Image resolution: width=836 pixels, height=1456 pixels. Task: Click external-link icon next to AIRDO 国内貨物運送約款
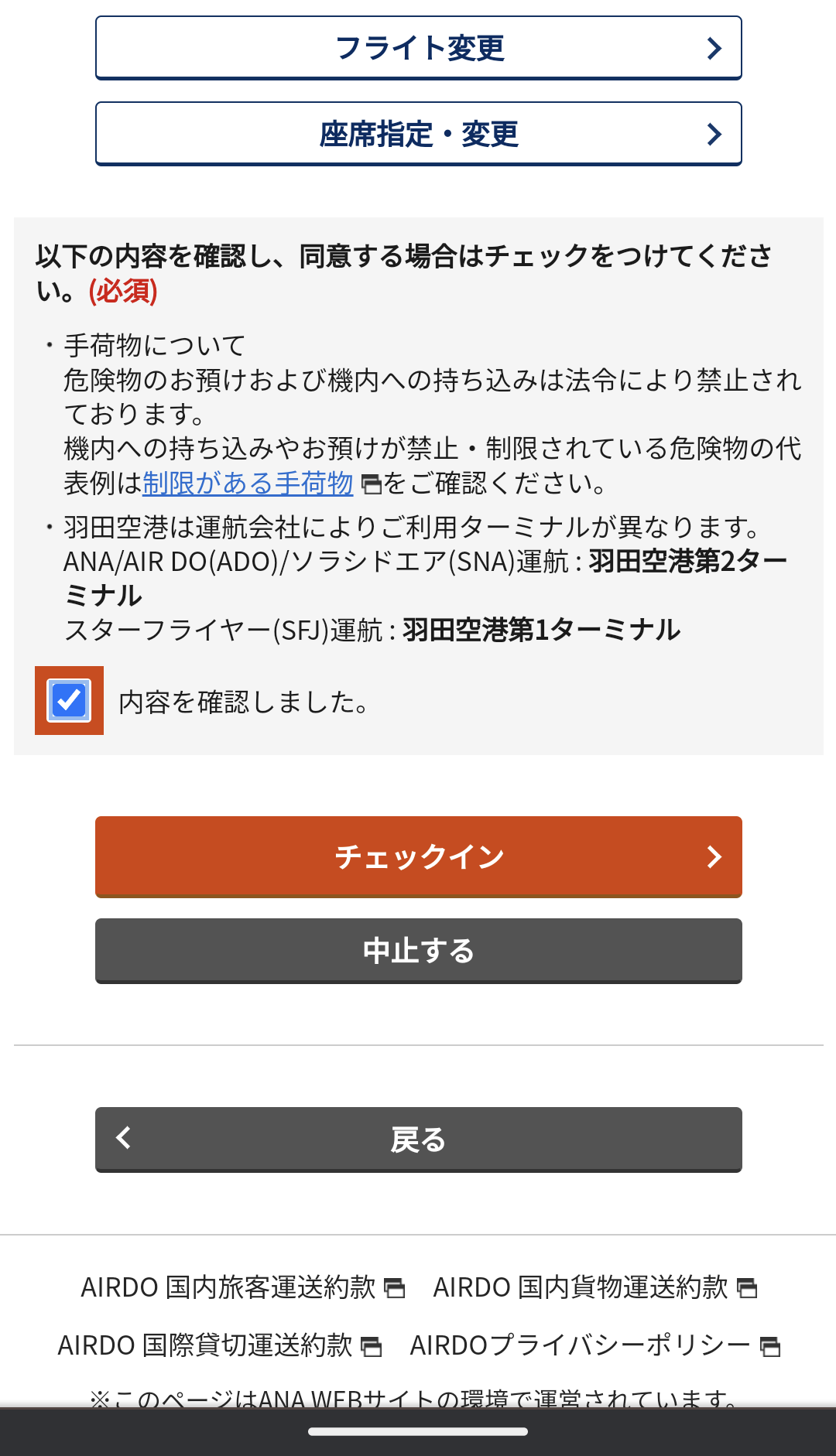click(x=745, y=1287)
